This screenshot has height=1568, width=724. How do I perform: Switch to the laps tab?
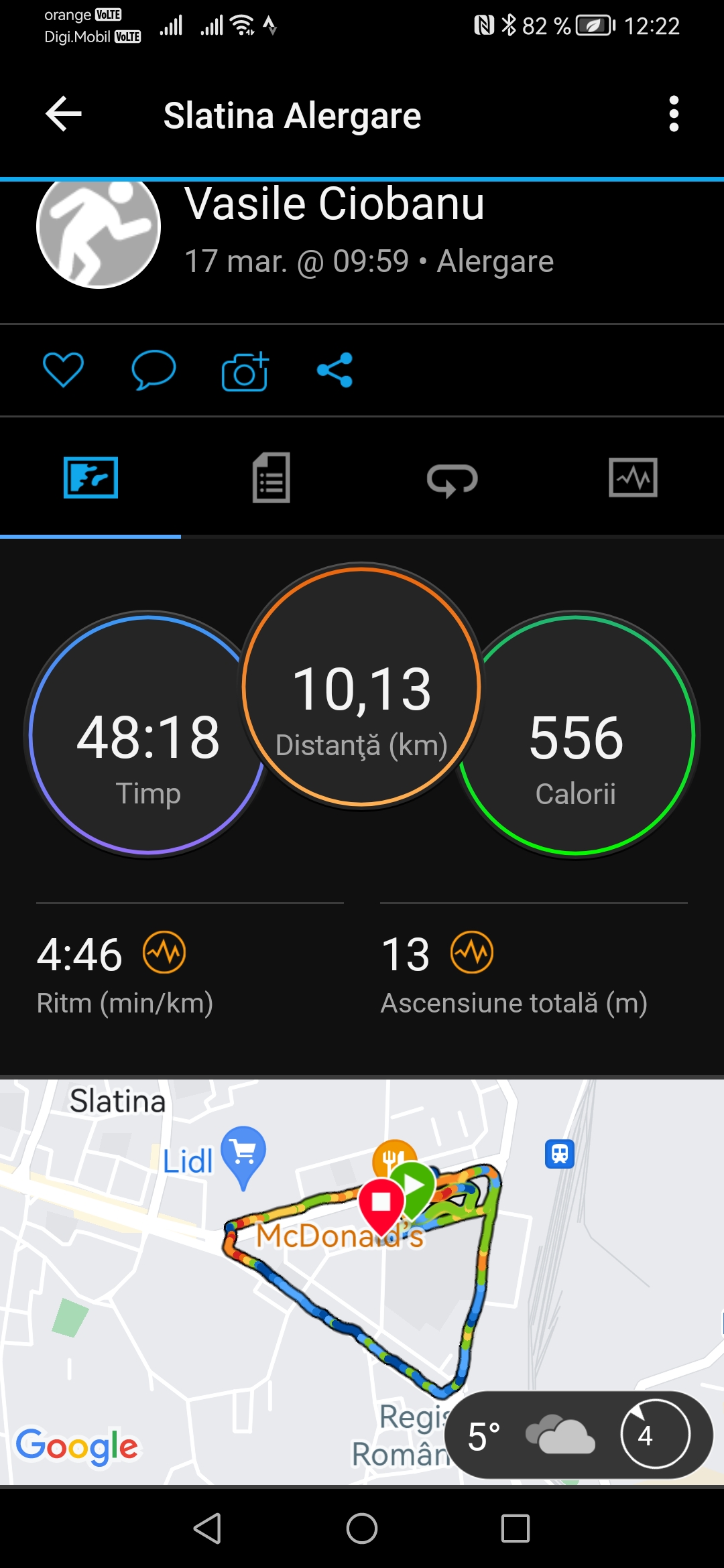click(452, 479)
